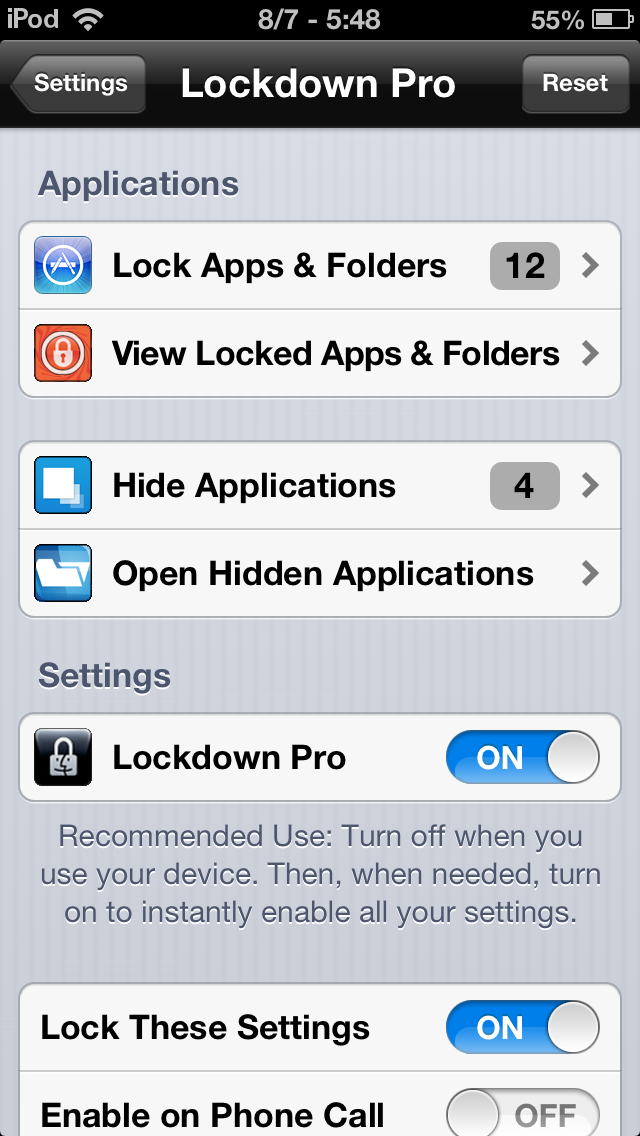This screenshot has height=1136, width=640.
Task: Open the Open Hidden Applications row
Action: (320, 574)
